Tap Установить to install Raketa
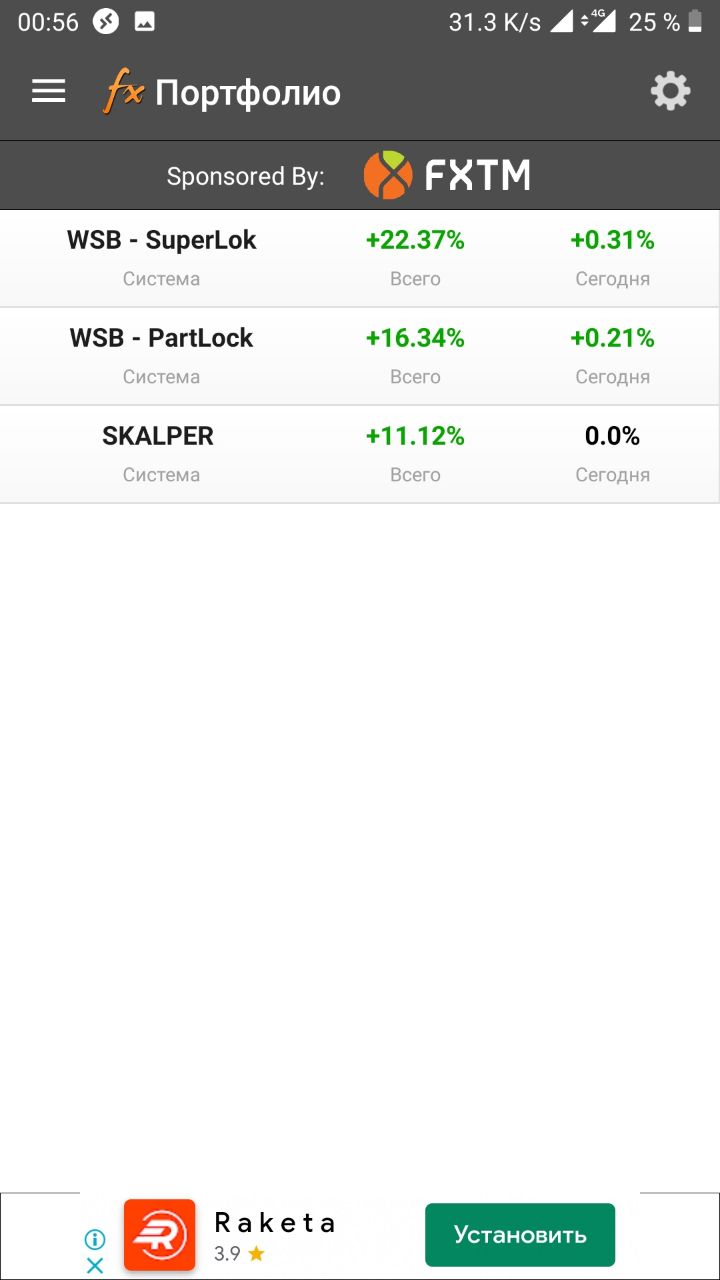720x1280 pixels. point(519,1235)
